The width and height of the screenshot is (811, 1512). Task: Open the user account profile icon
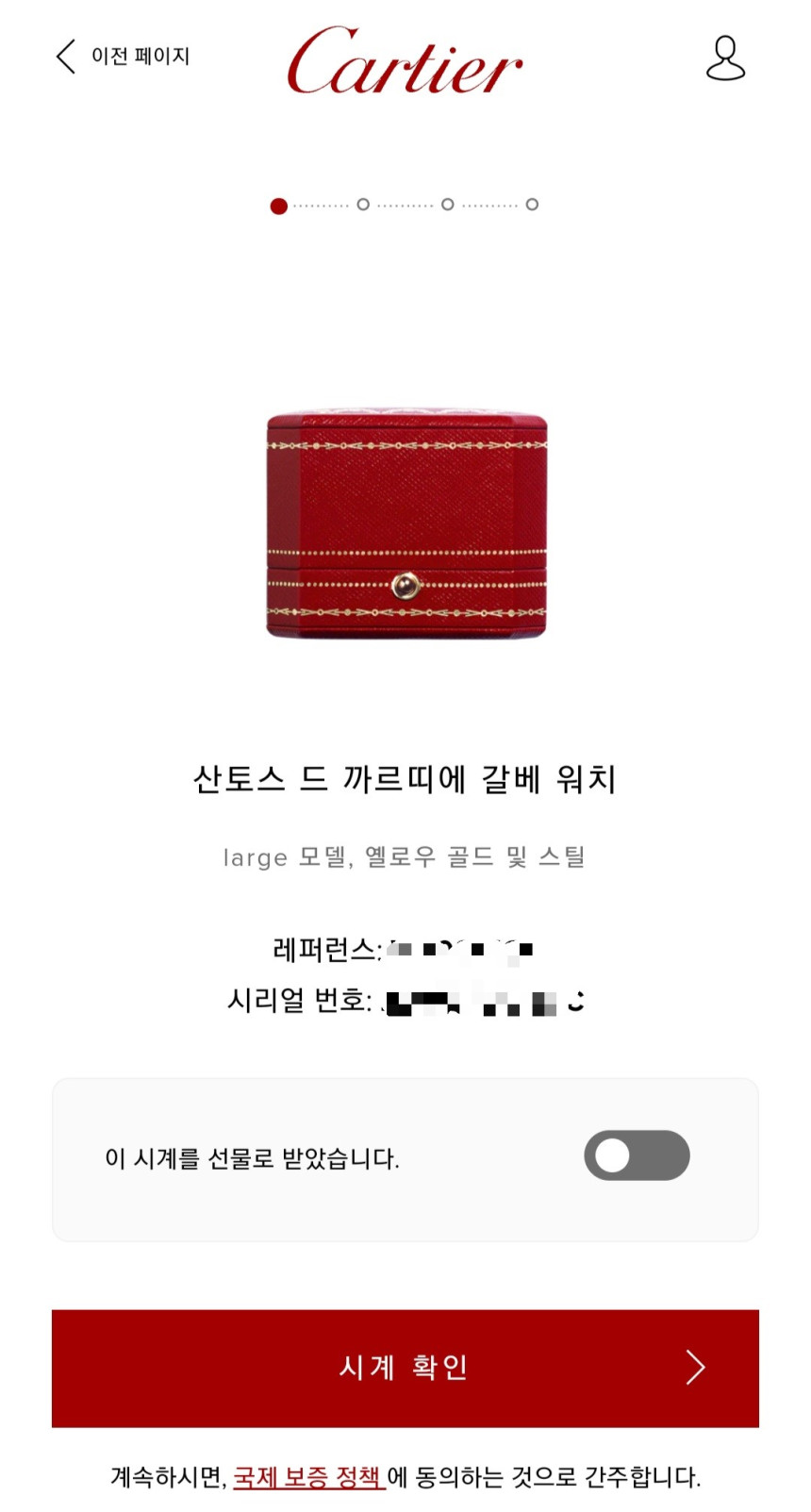[x=725, y=58]
